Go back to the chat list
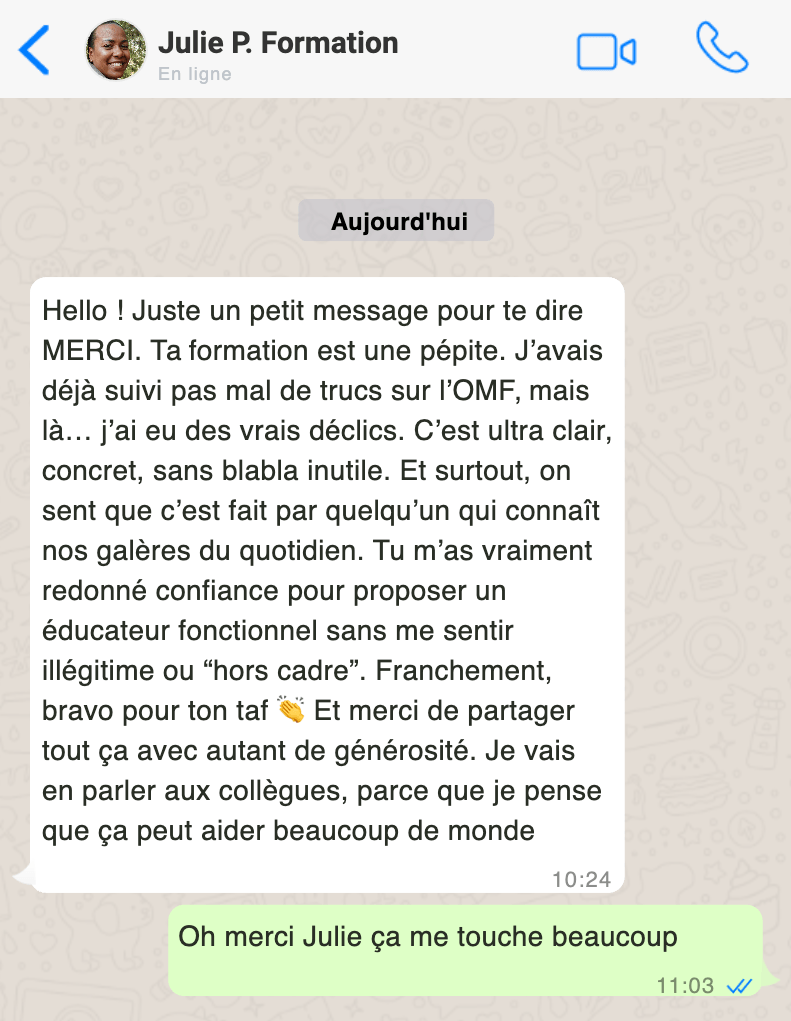This screenshot has height=1021, width=791. (34, 50)
